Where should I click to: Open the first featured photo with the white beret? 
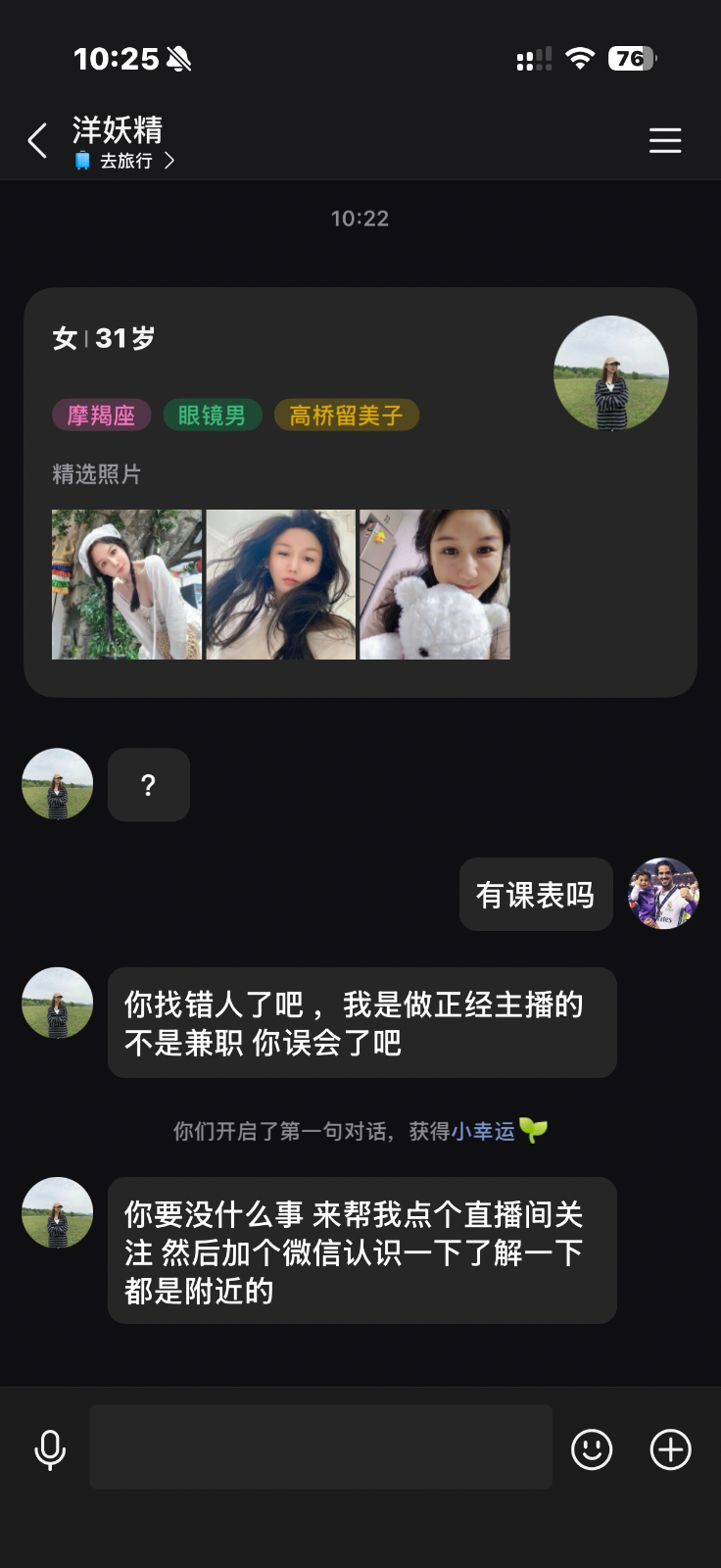pyautogui.click(x=126, y=584)
